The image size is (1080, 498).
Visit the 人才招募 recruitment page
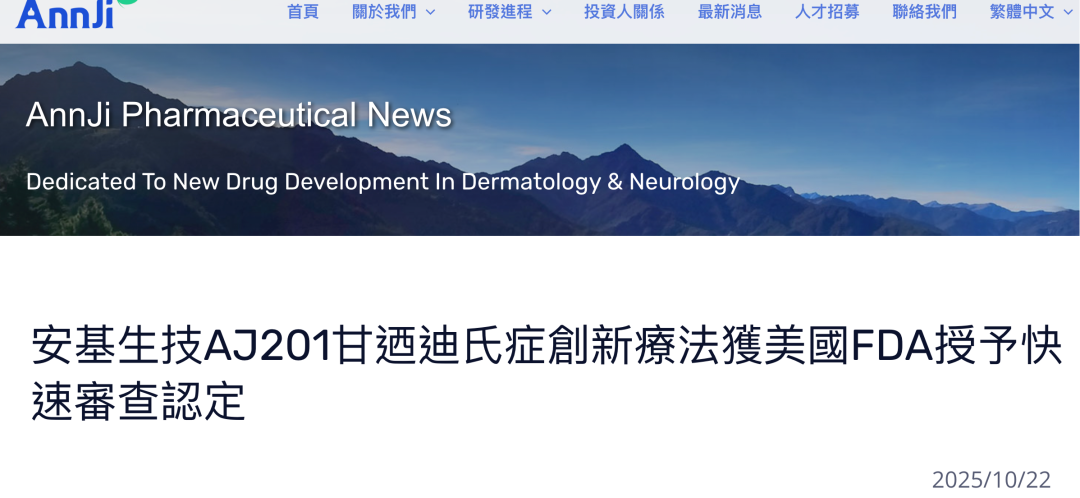[827, 12]
